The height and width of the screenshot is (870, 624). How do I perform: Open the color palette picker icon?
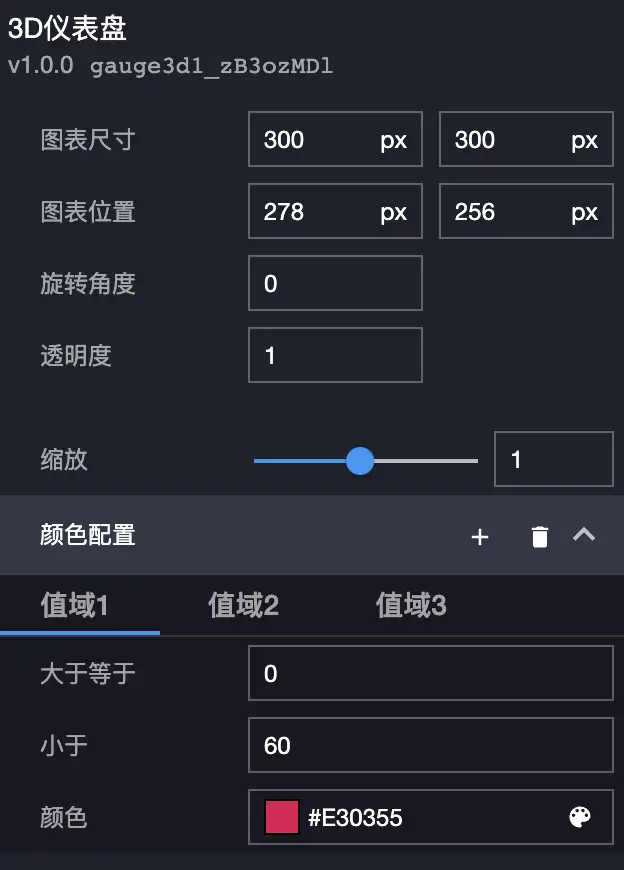coord(580,818)
